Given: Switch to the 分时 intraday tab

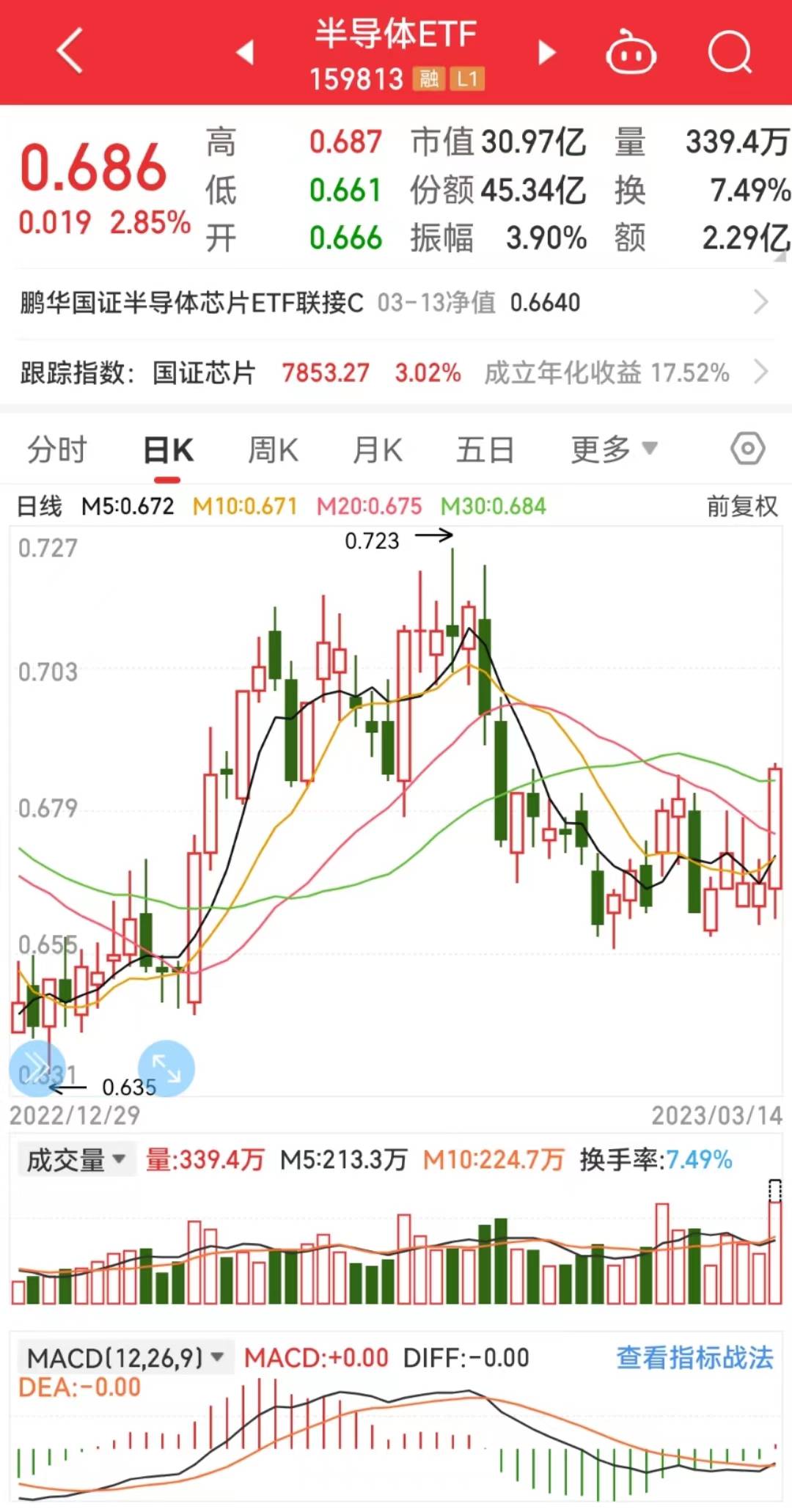Looking at the screenshot, I should tap(57, 448).
